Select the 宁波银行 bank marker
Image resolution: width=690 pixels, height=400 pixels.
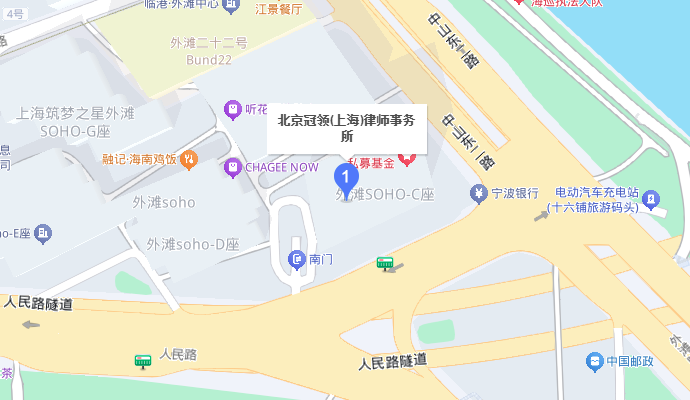[479, 192]
